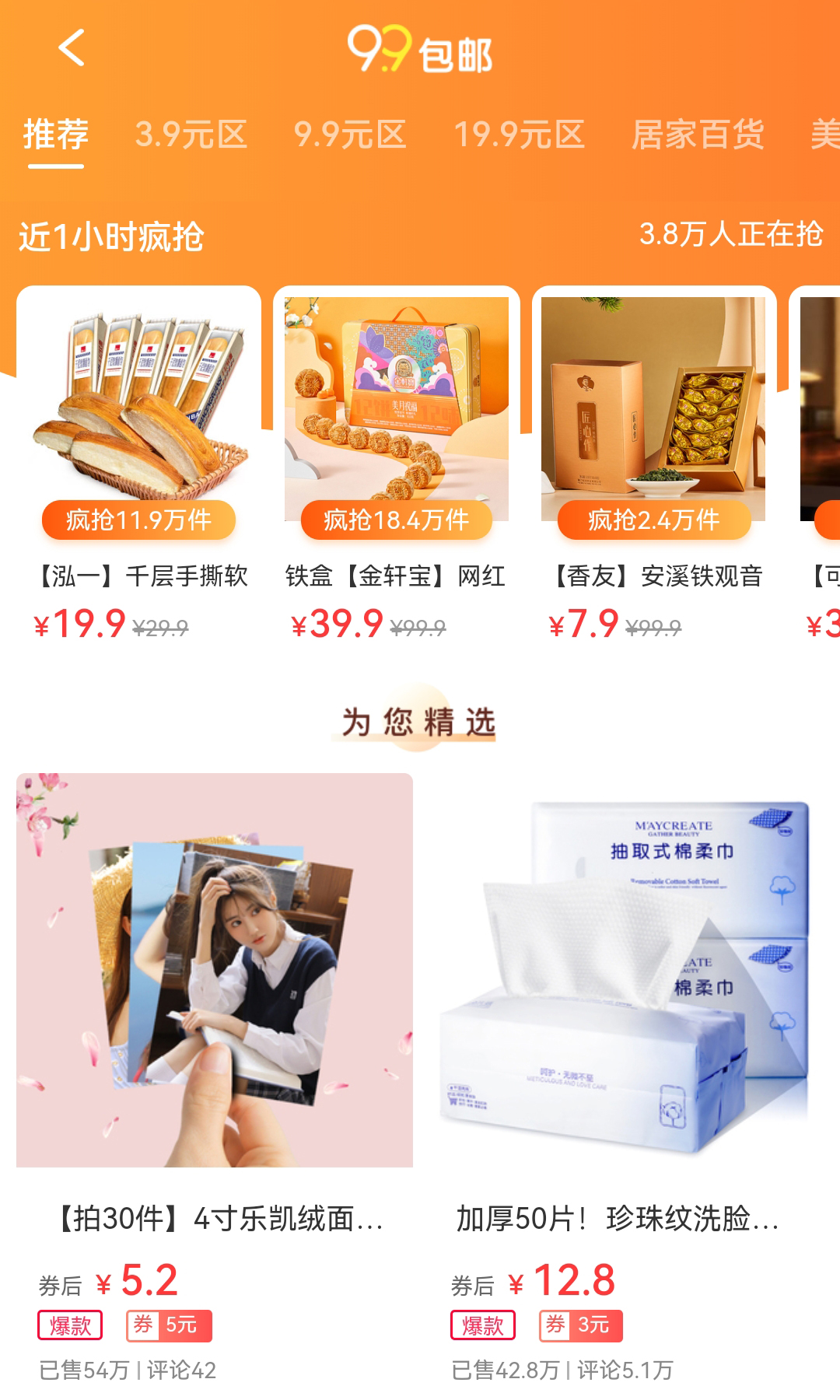Open the 19.9元区 tab
Viewport: 840px width, 1400px height.
point(519,135)
